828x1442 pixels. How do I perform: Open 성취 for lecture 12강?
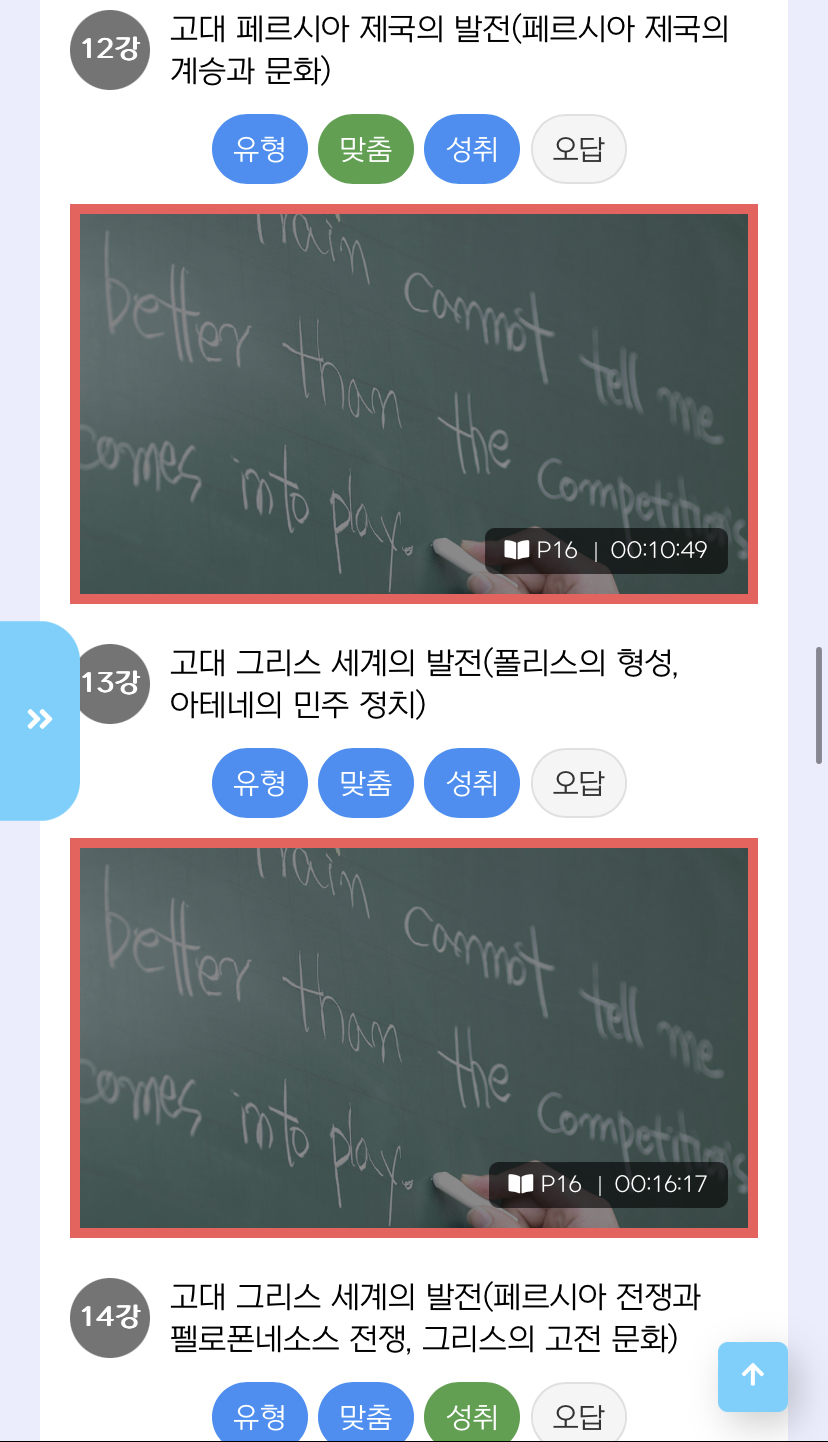(x=472, y=150)
